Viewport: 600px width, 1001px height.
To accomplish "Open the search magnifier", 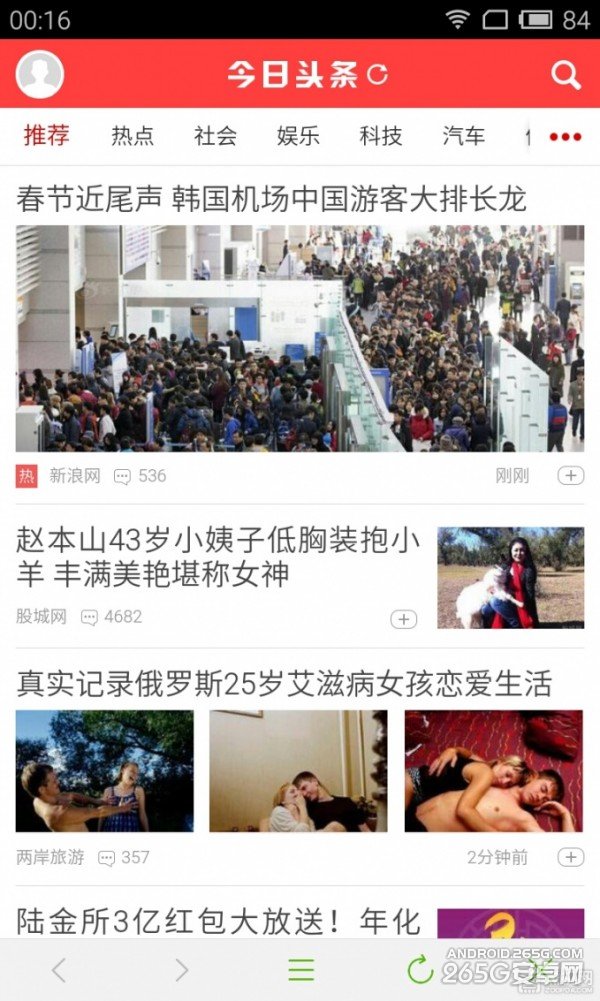I will click(566, 75).
